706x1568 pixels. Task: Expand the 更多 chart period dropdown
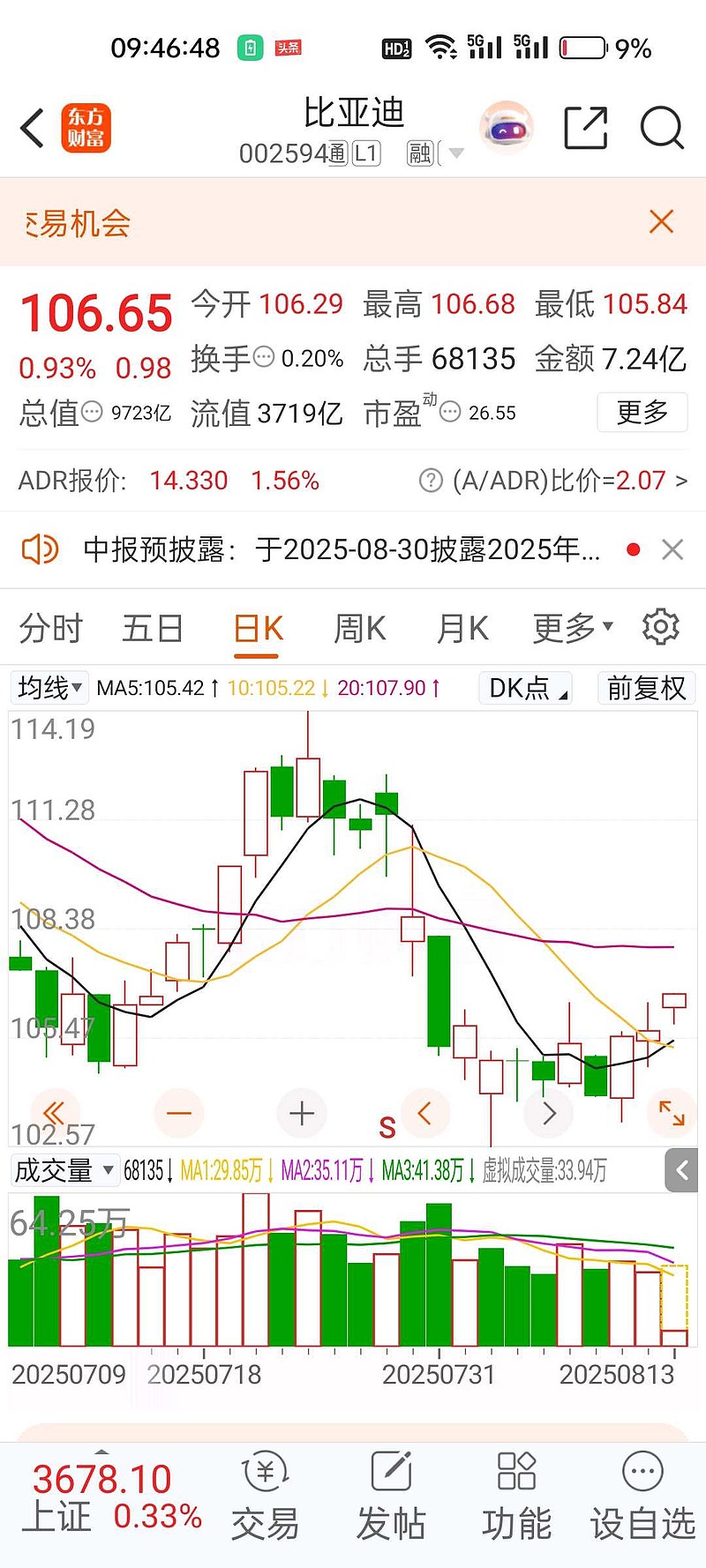coord(573,629)
